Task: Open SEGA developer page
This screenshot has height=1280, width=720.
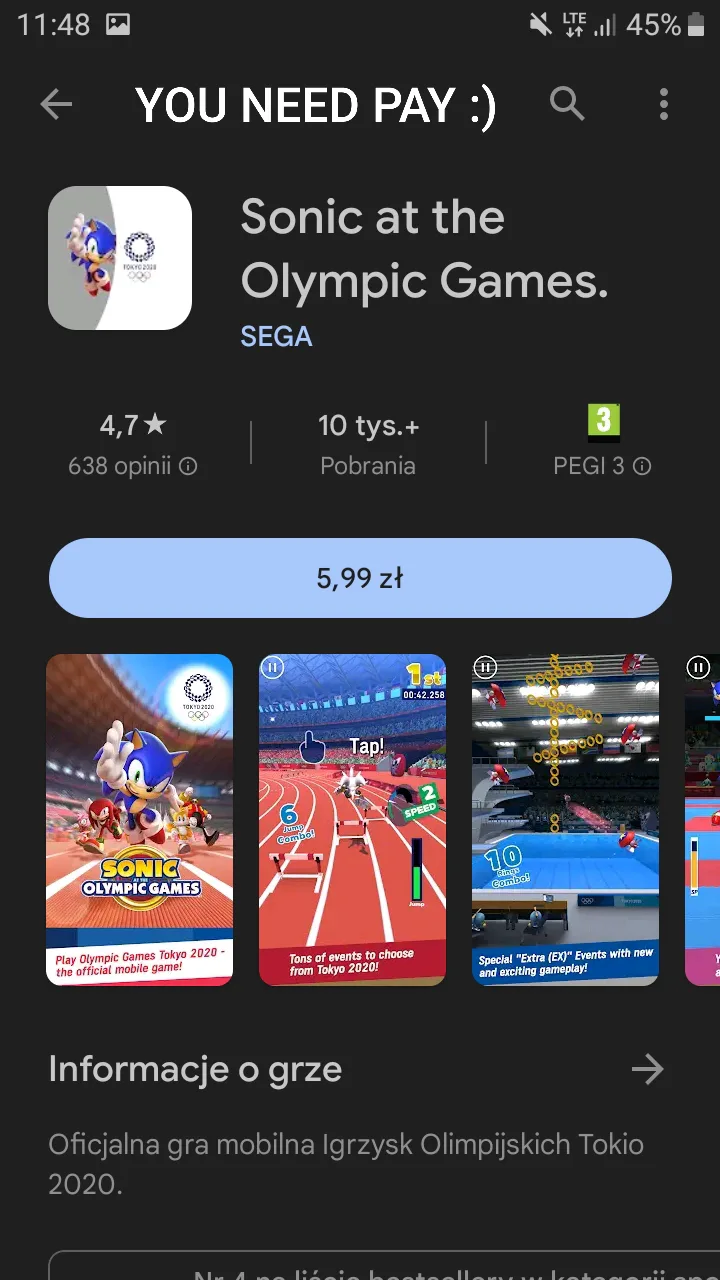Action: pyautogui.click(x=277, y=337)
